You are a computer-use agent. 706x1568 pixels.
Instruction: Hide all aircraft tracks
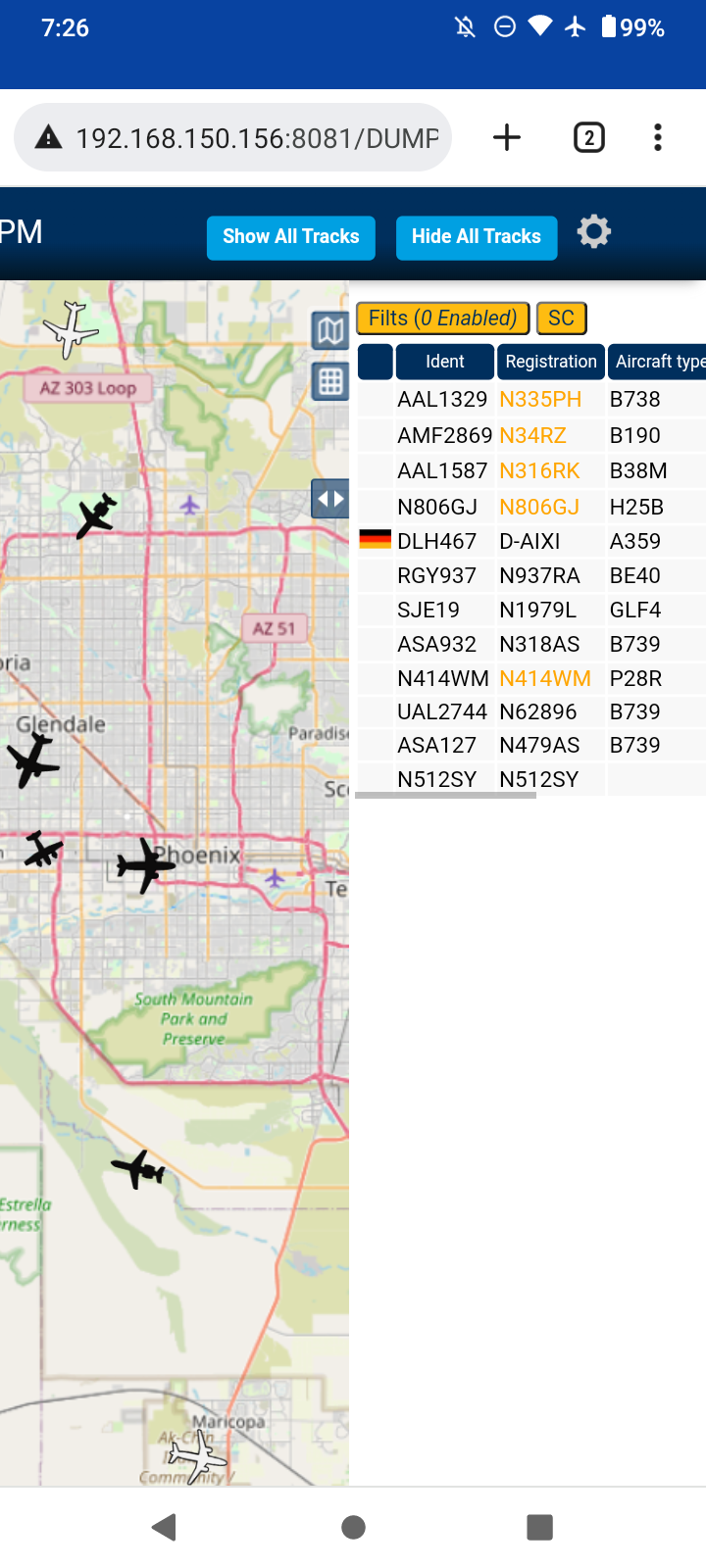(477, 237)
